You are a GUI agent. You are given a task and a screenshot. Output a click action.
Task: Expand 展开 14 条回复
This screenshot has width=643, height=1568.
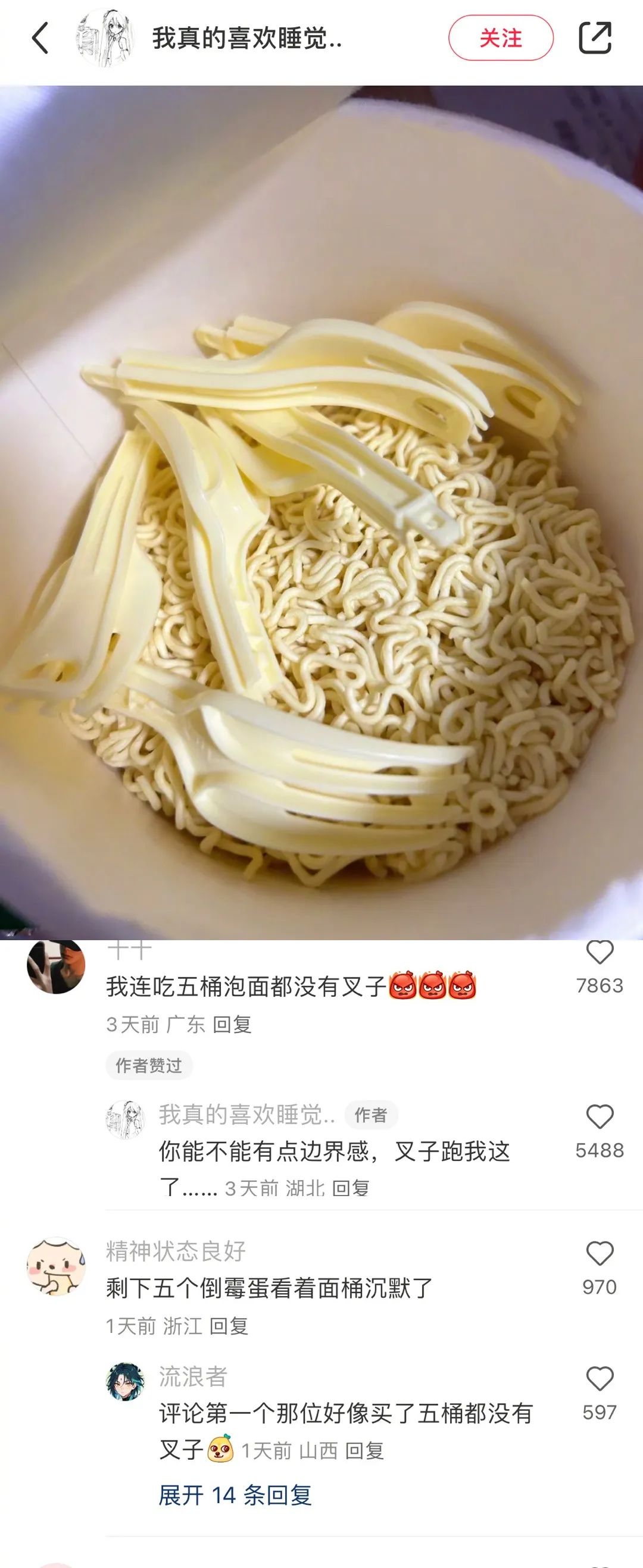(x=235, y=1495)
